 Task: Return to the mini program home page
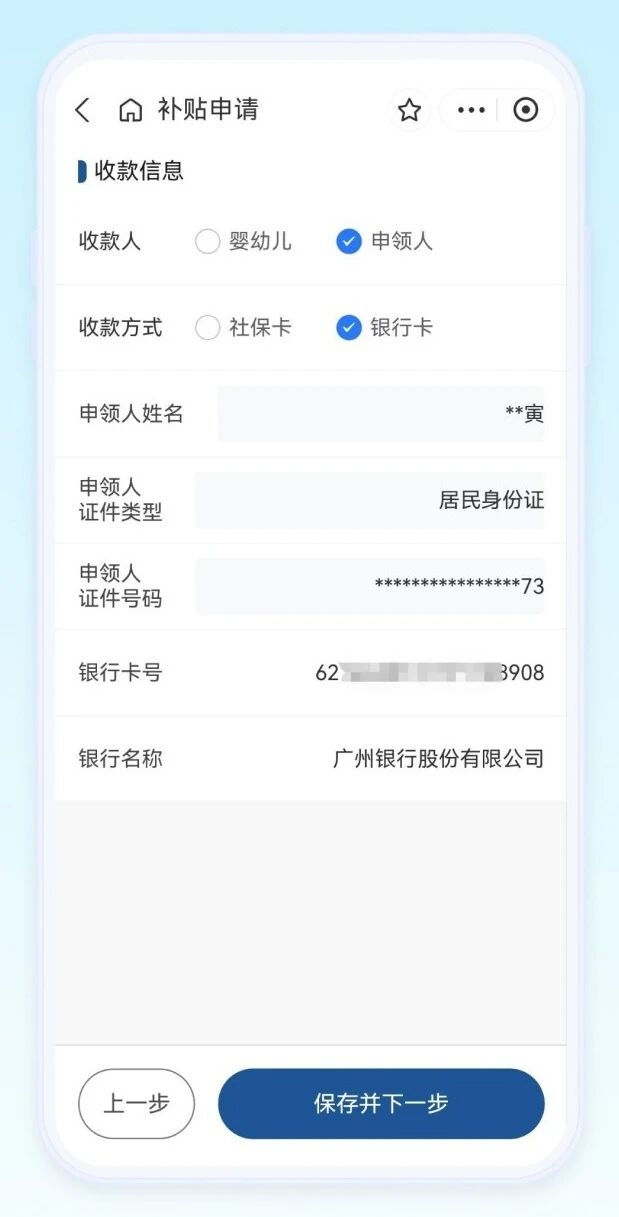tap(130, 110)
